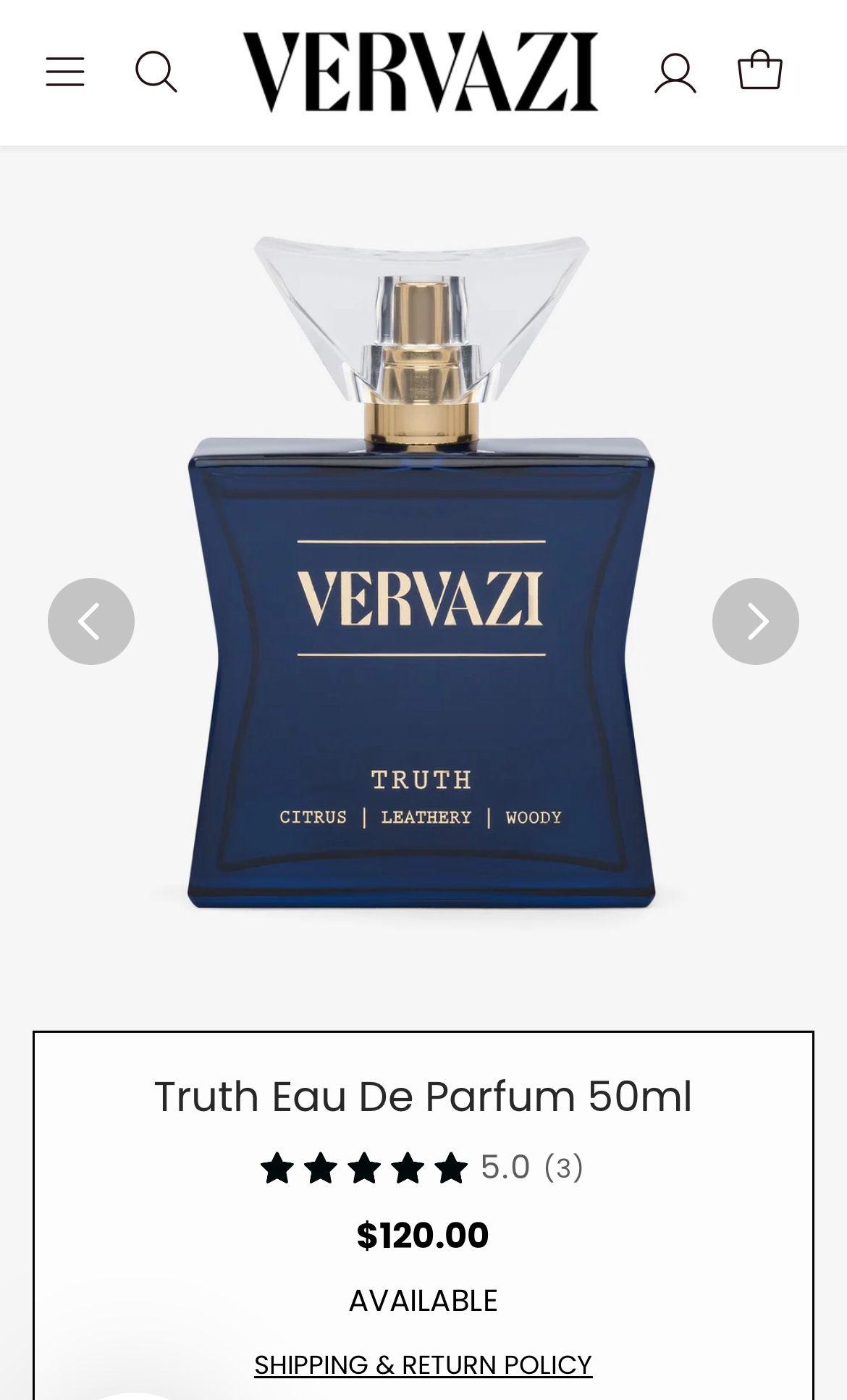Open the hamburger navigation menu
This screenshot has height=1400, width=847.
coord(64,72)
